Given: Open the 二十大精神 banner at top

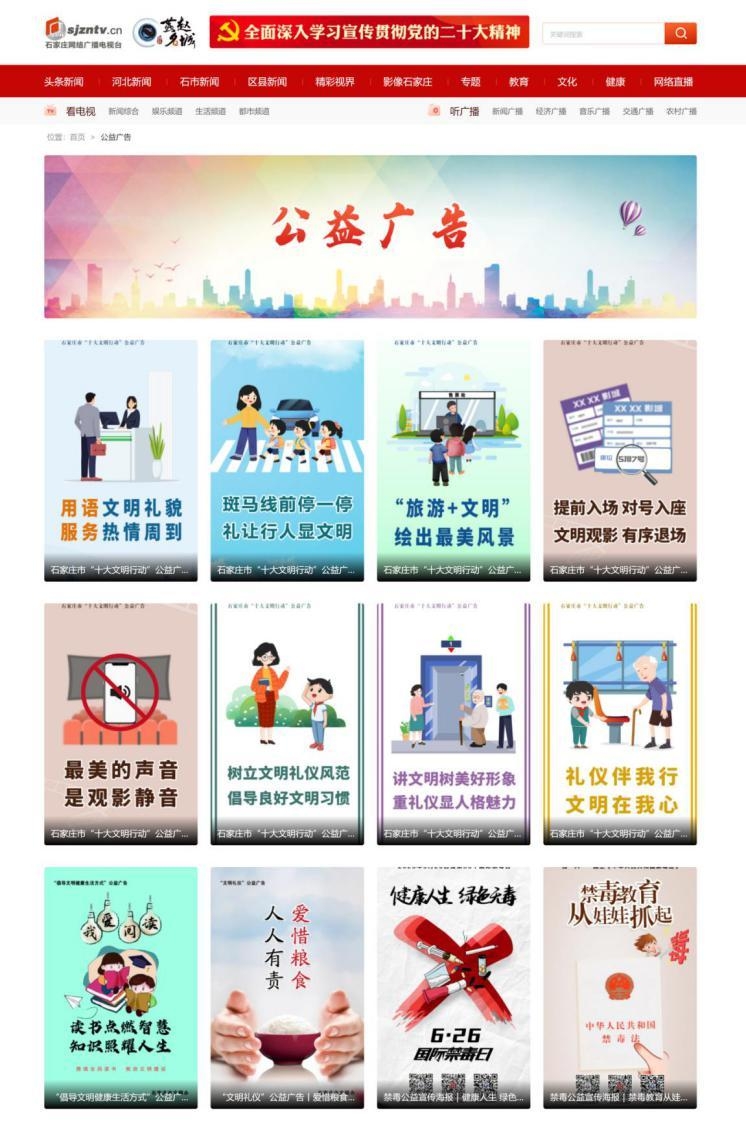Looking at the screenshot, I should [369, 32].
